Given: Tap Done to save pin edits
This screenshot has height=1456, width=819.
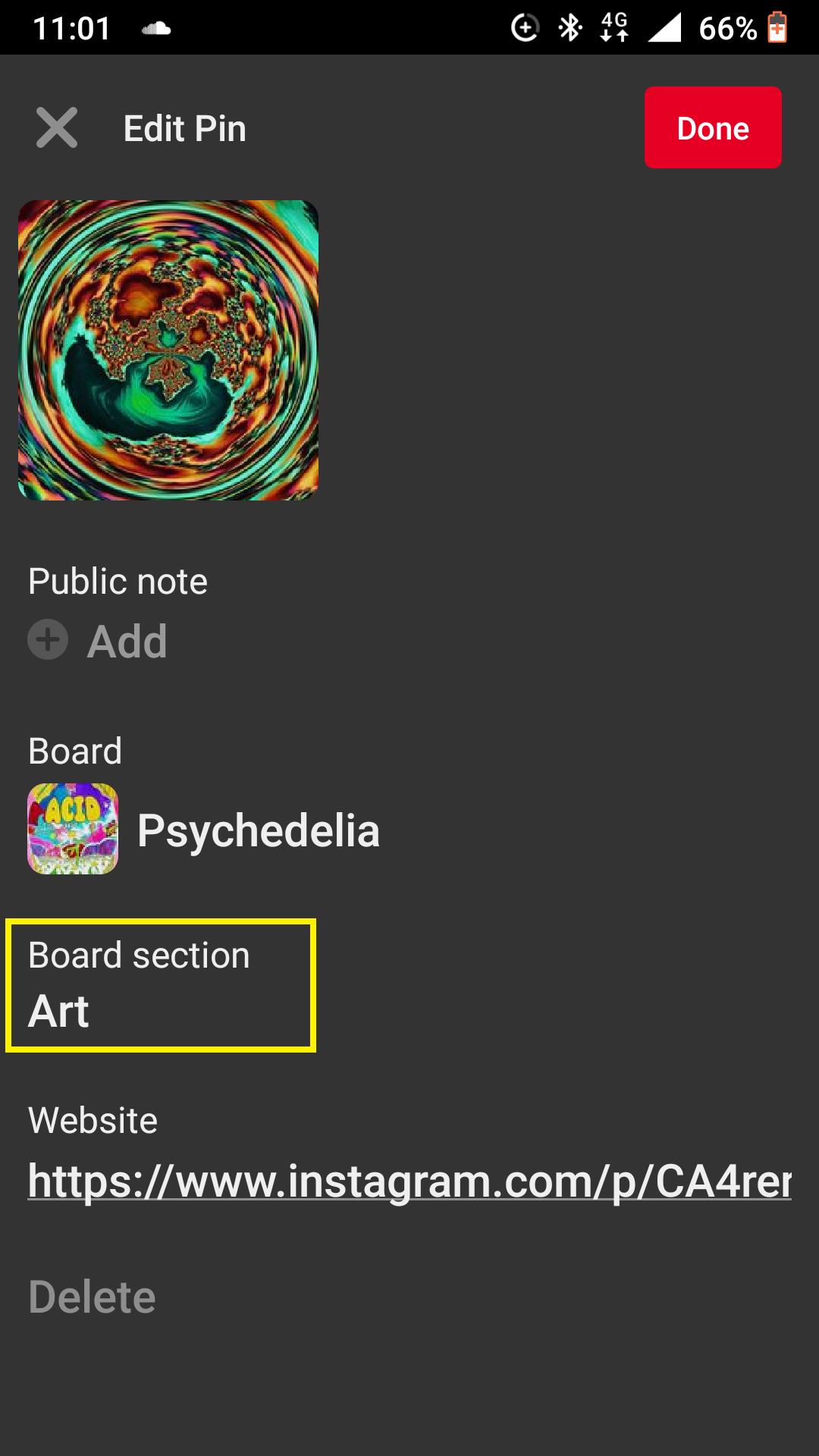Looking at the screenshot, I should [713, 127].
